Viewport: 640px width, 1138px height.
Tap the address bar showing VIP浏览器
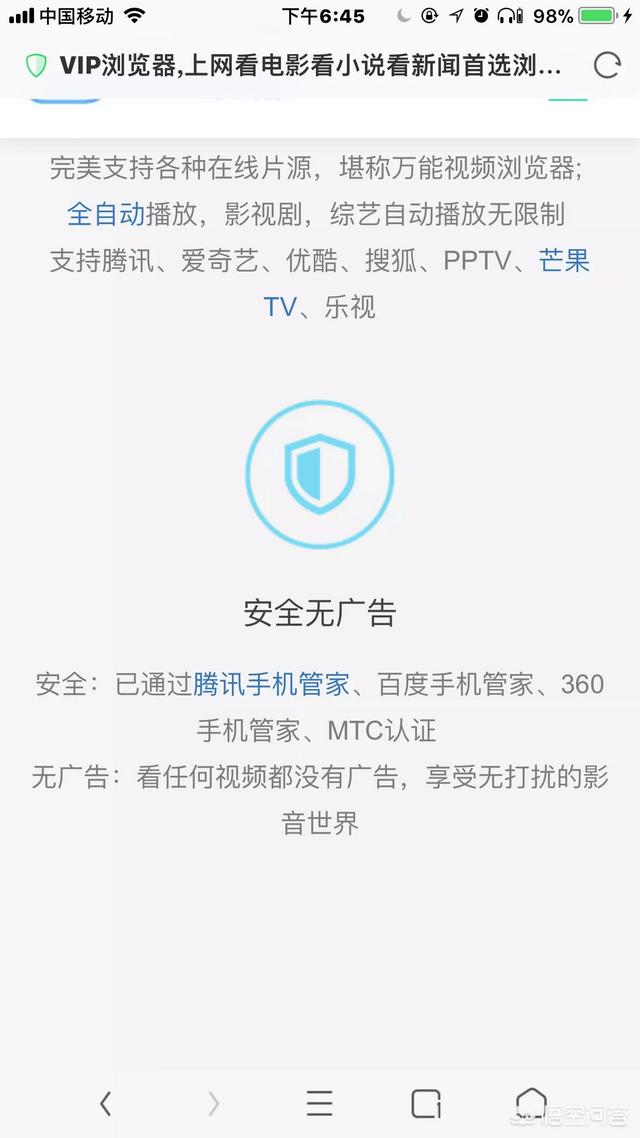point(310,66)
